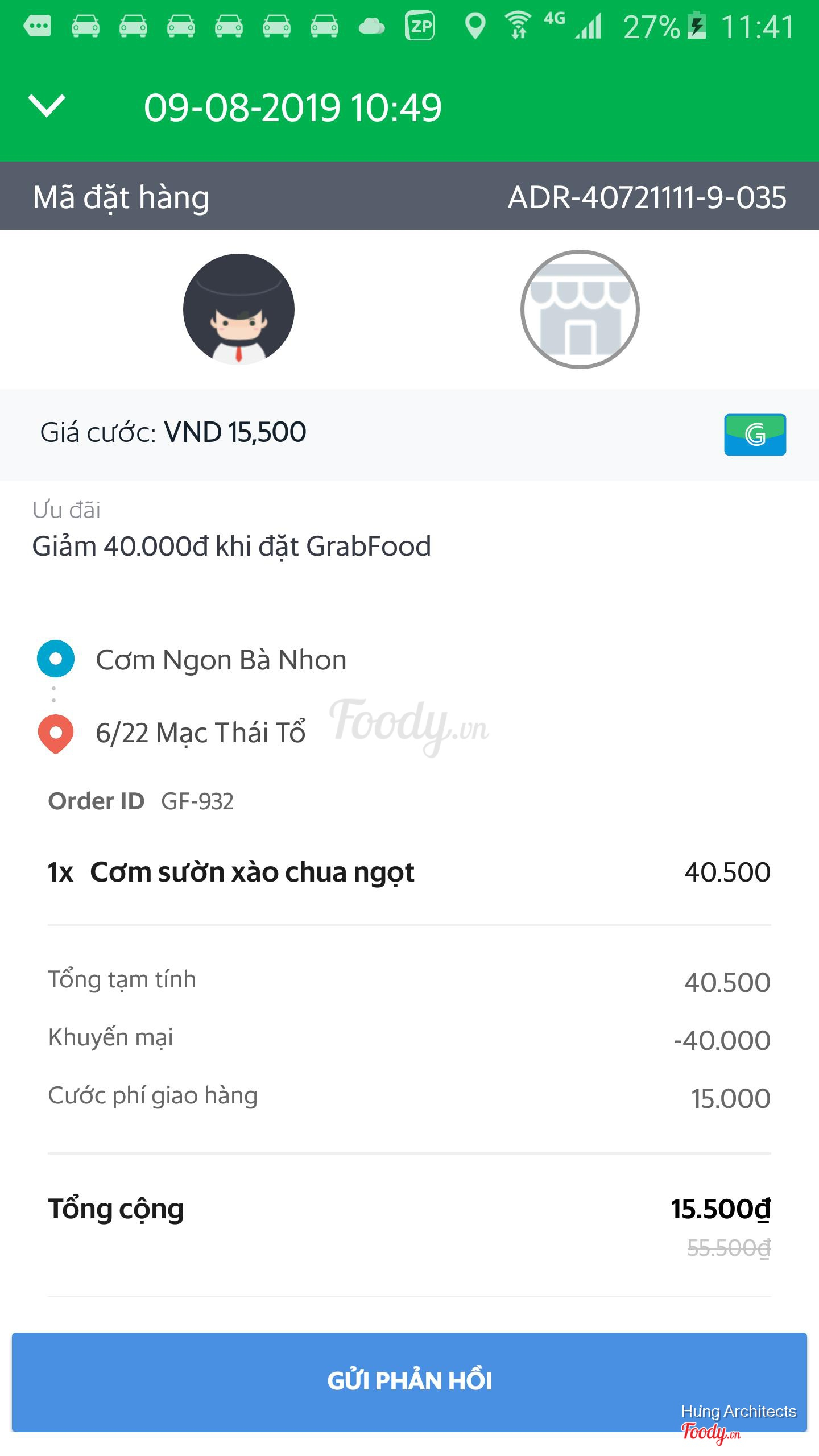819x1456 pixels.
Task: Open the restaurant store avatar
Action: (580, 309)
